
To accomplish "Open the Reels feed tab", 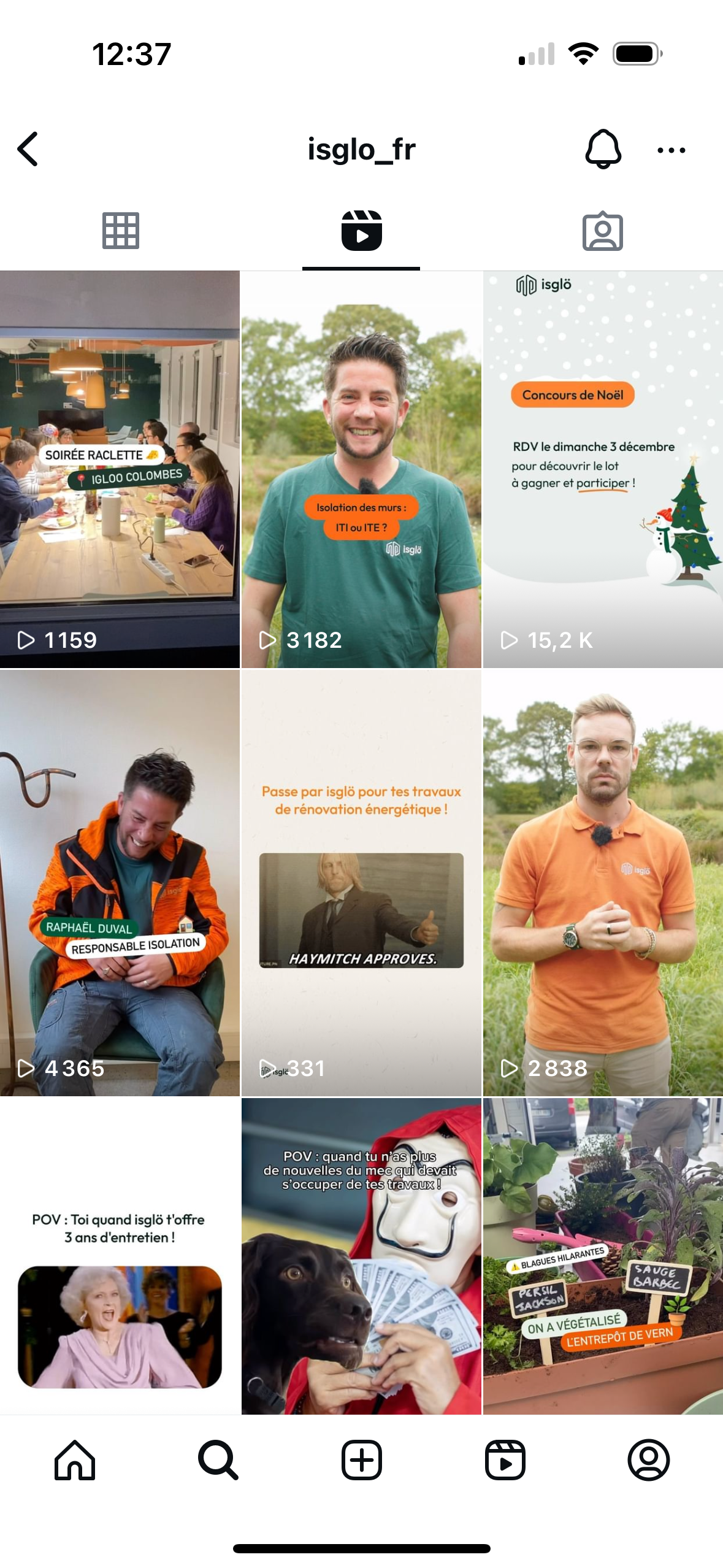I will 505,1460.
